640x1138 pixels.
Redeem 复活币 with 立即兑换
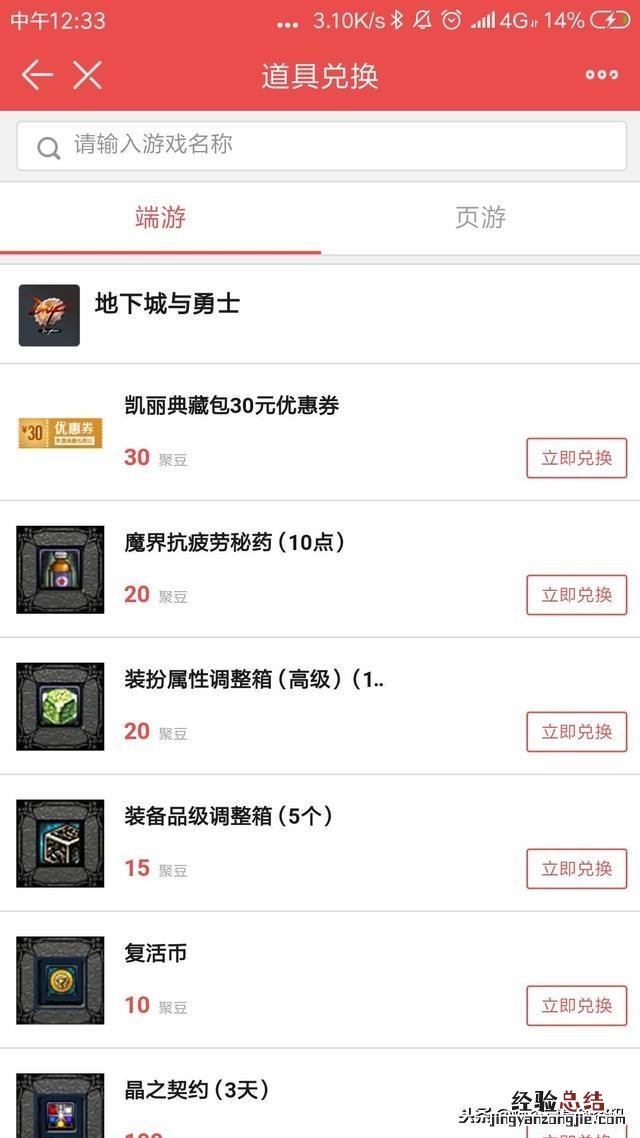(576, 1006)
